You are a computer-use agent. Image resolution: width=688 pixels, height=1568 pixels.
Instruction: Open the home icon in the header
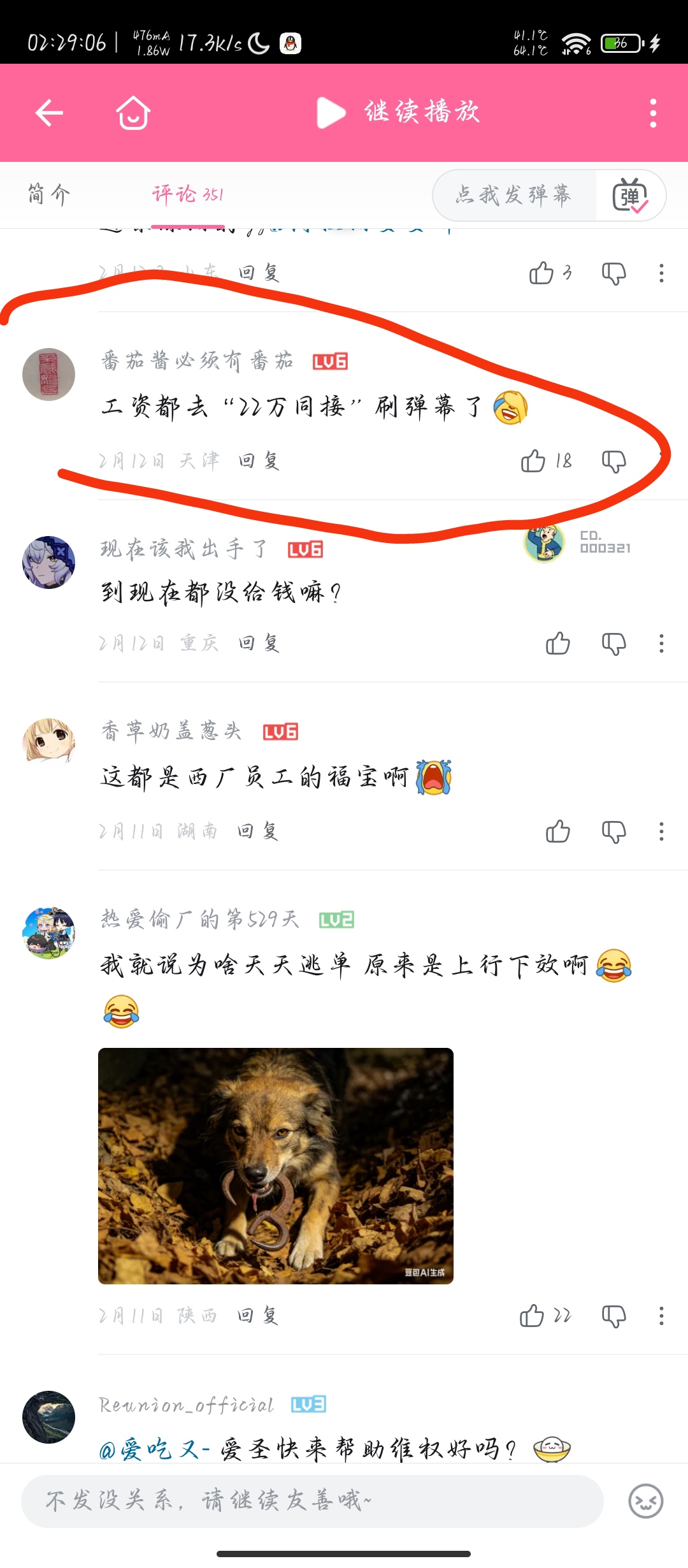pyautogui.click(x=133, y=113)
